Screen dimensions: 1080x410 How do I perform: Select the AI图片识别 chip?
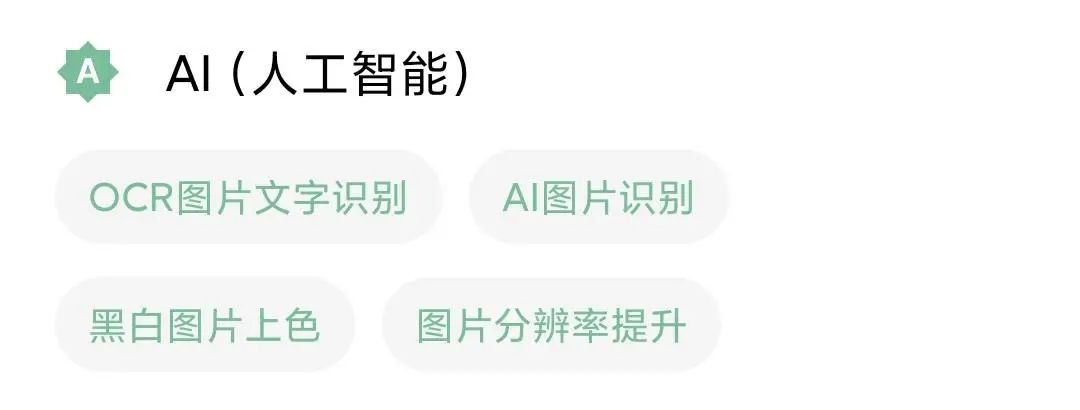(598, 198)
